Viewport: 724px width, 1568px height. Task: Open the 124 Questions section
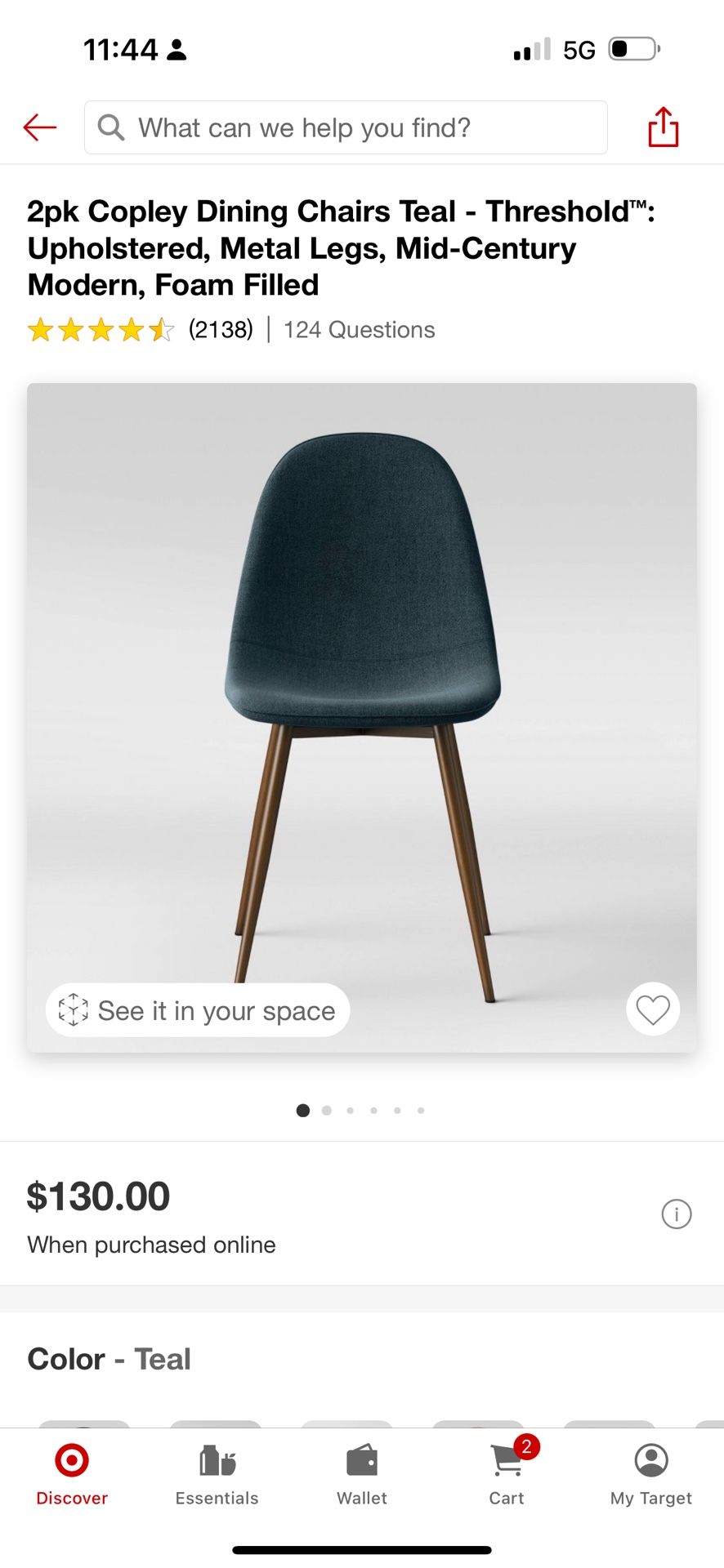click(358, 330)
